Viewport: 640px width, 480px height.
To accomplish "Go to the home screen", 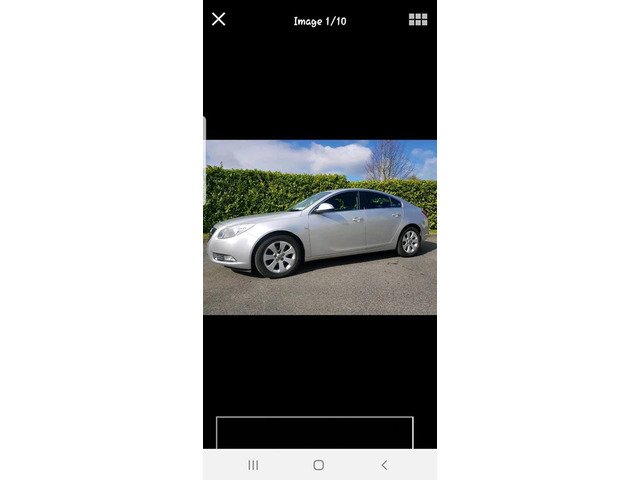I will pyautogui.click(x=318, y=465).
